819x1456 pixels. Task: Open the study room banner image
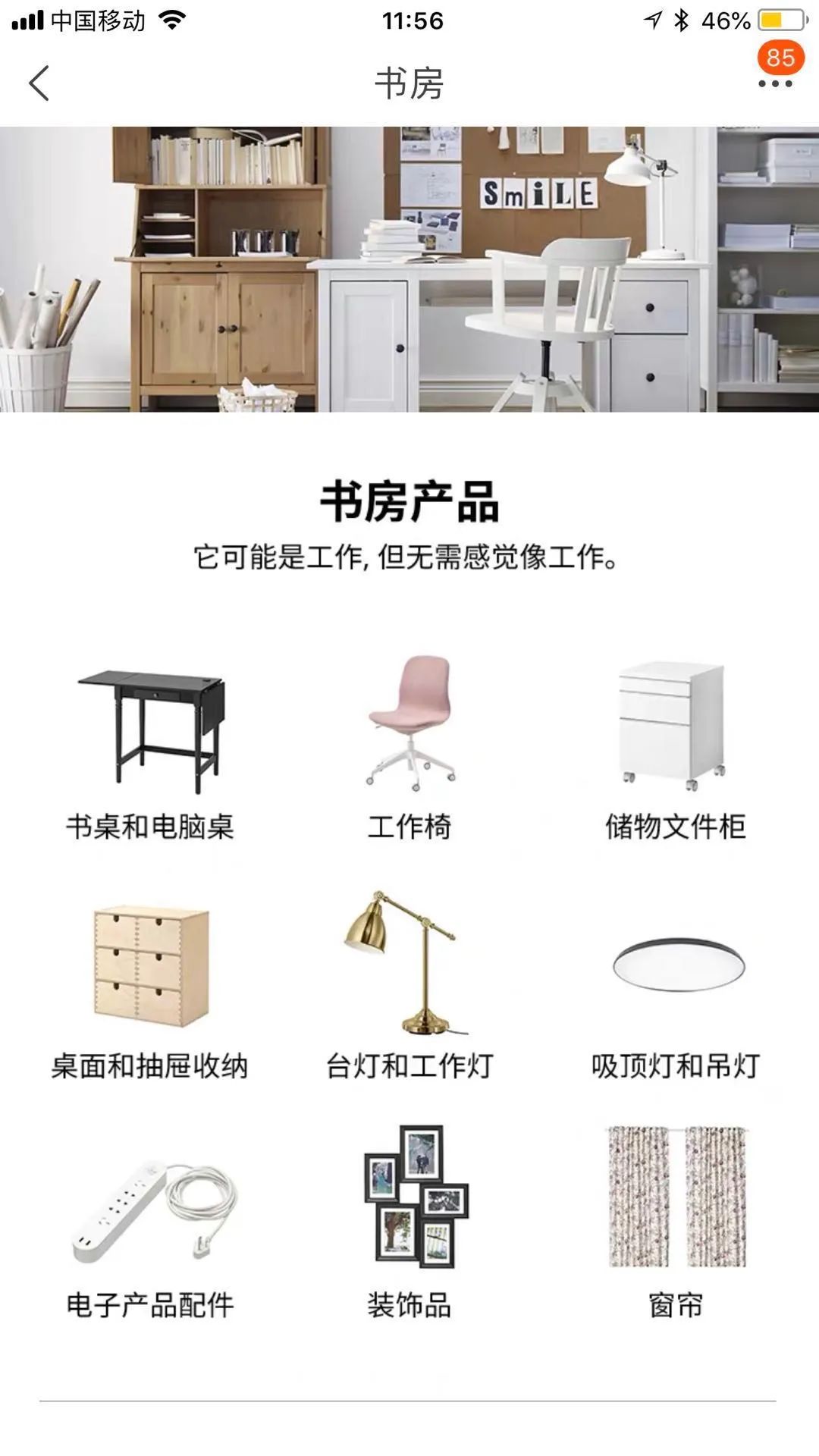[x=409, y=269]
